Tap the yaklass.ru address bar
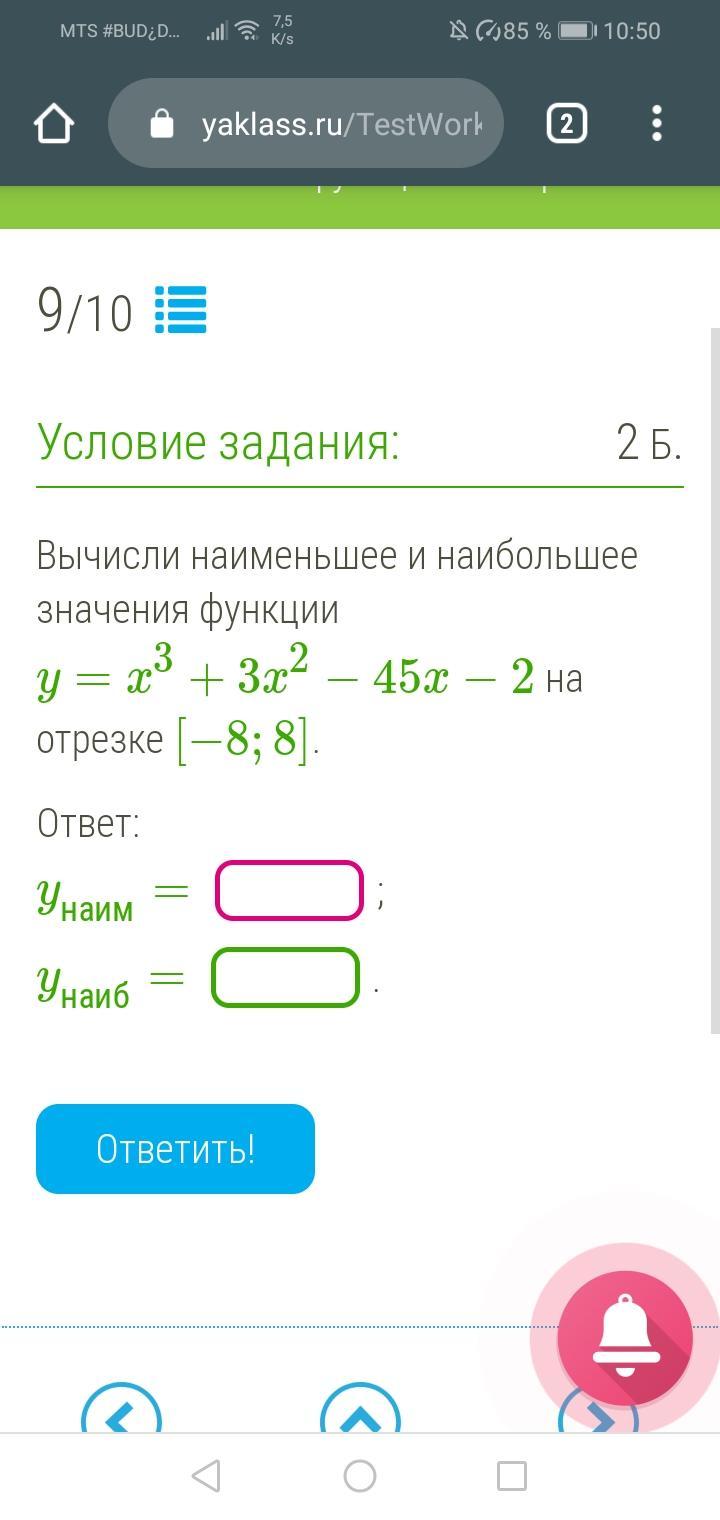Viewport: 720px width, 1520px height. click(x=305, y=124)
